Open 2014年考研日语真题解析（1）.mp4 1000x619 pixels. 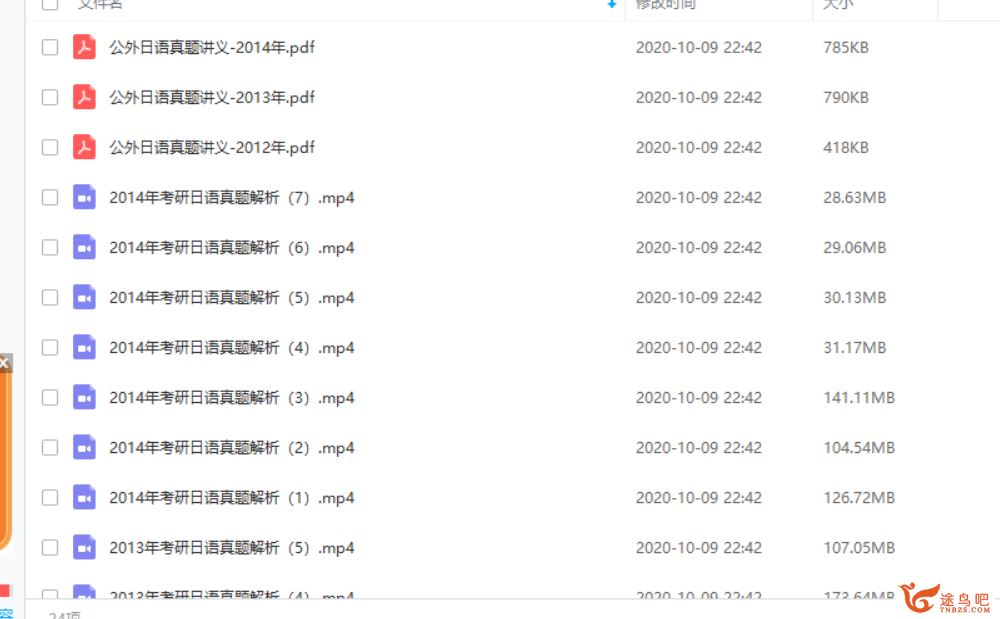[x=231, y=497]
